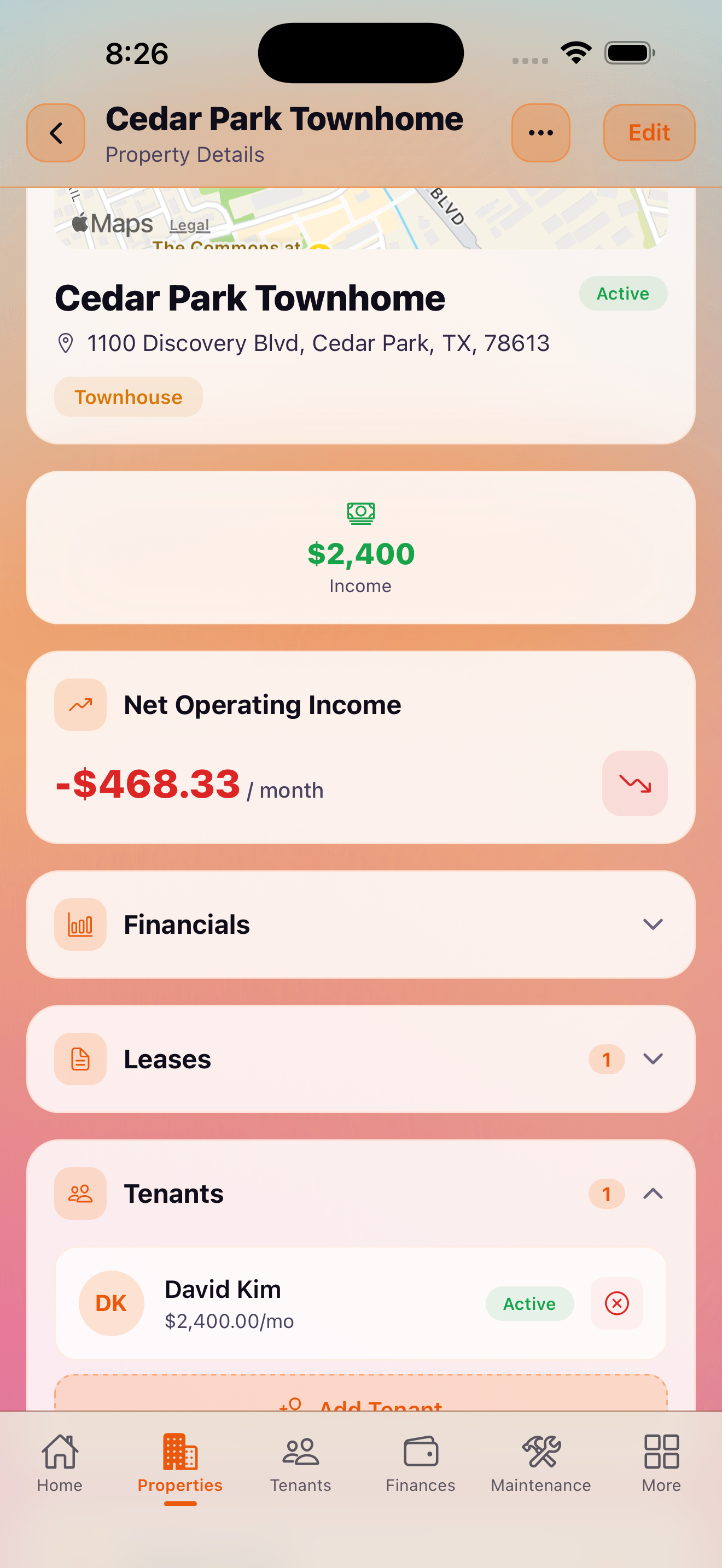Click the downward trend arrow on Net Operating Income
Viewport: 722px width, 1568px height.
[x=634, y=783]
